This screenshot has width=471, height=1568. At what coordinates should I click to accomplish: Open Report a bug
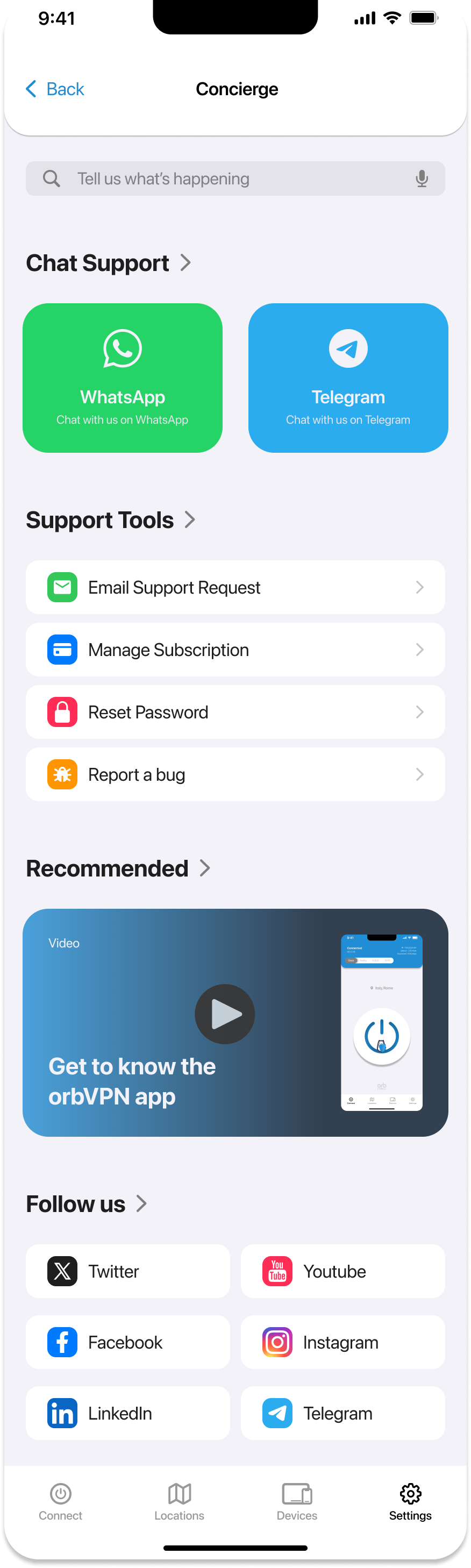click(235, 775)
